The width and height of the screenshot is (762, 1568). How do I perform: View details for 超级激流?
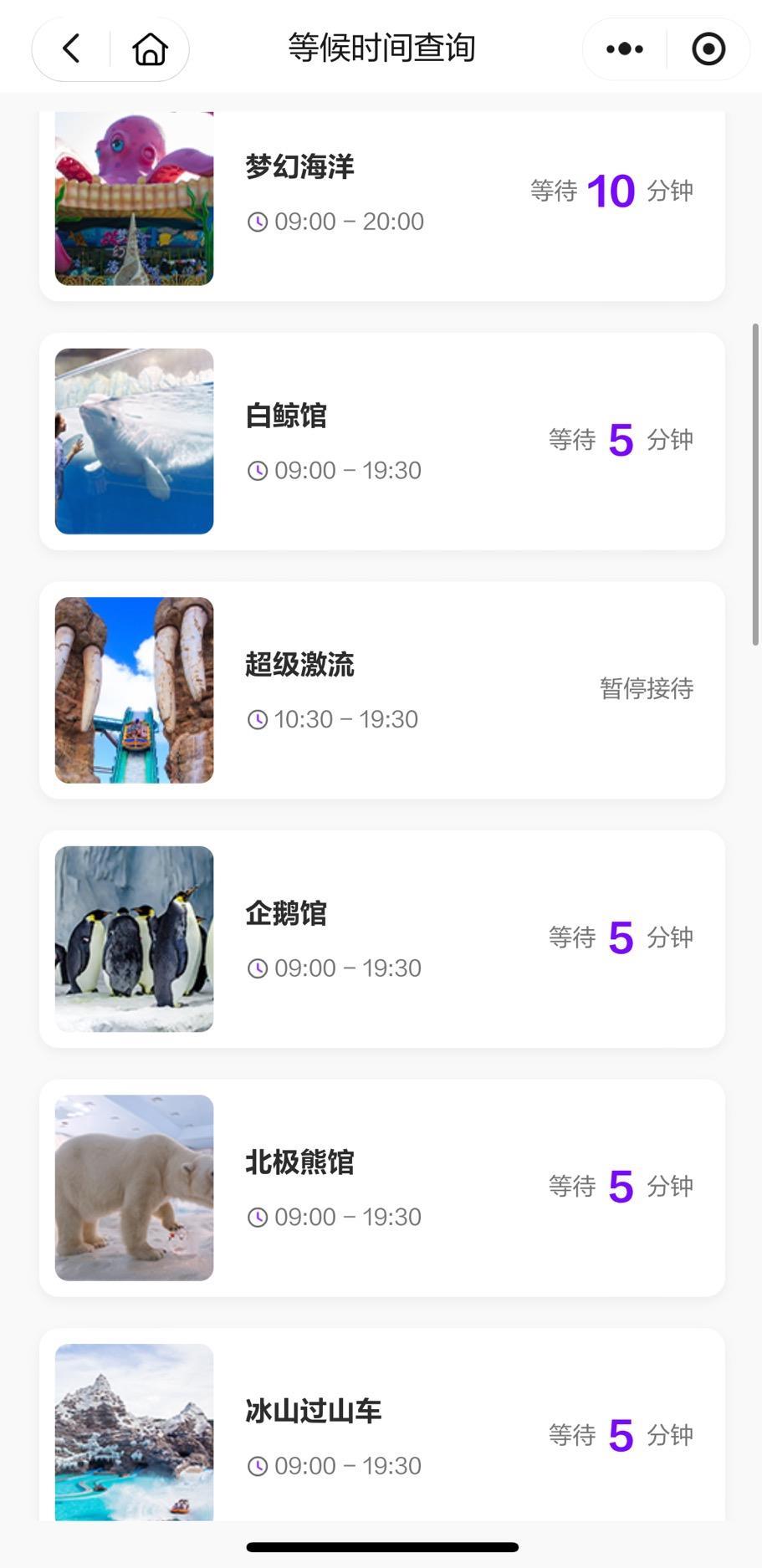coord(381,690)
